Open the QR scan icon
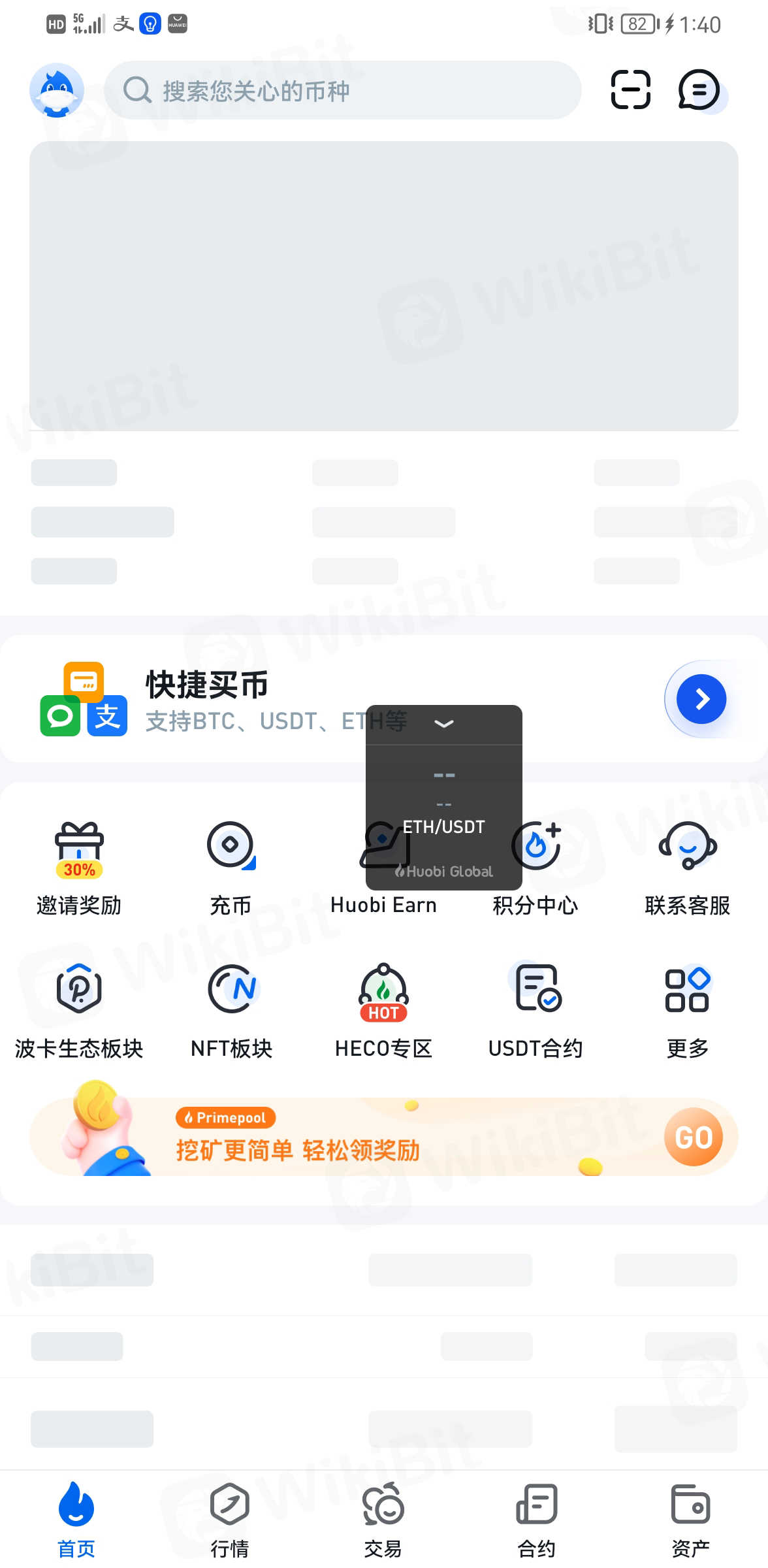 (x=630, y=90)
